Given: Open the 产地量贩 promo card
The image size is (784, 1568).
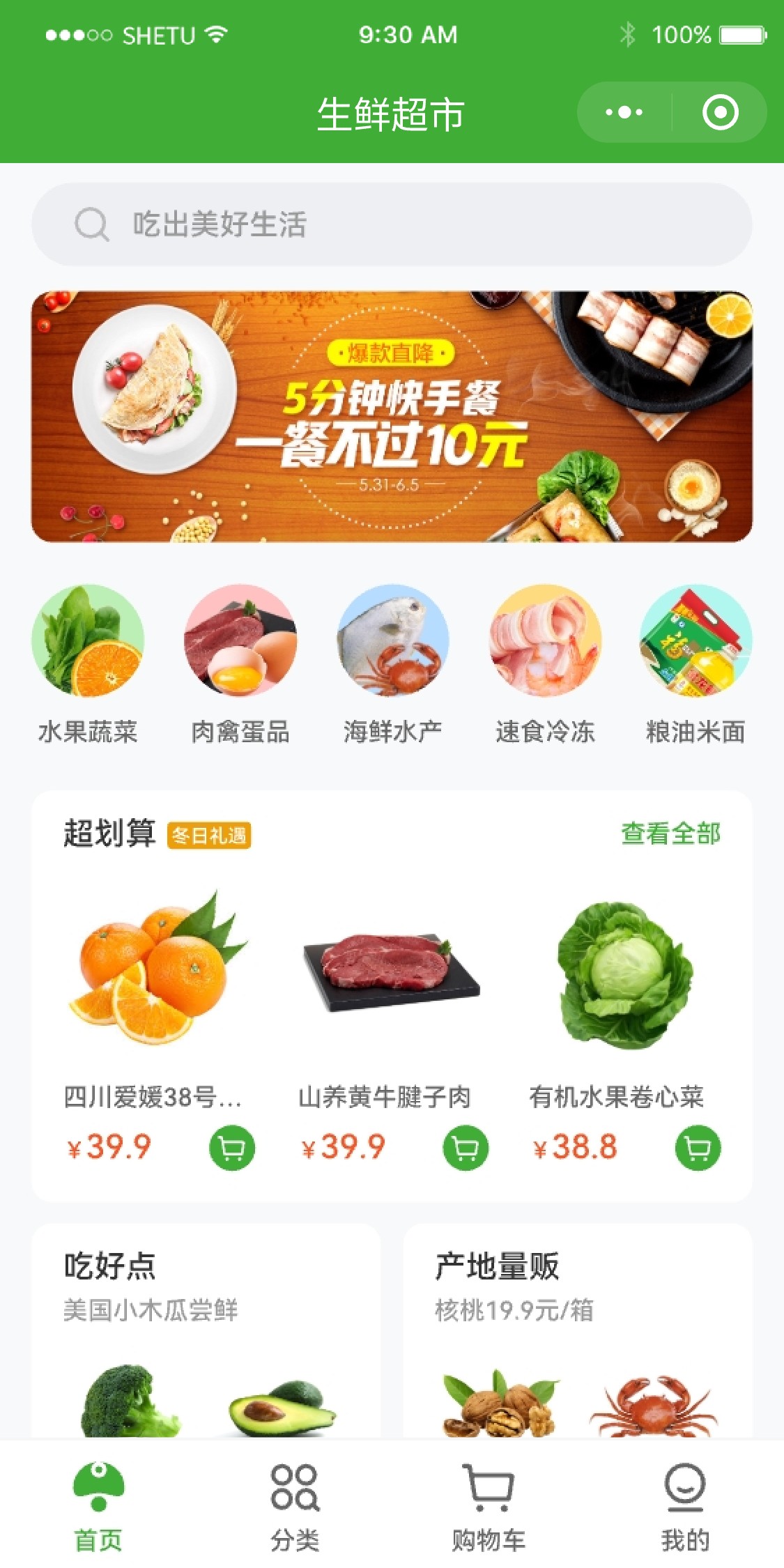Looking at the screenshot, I should click(578, 1332).
